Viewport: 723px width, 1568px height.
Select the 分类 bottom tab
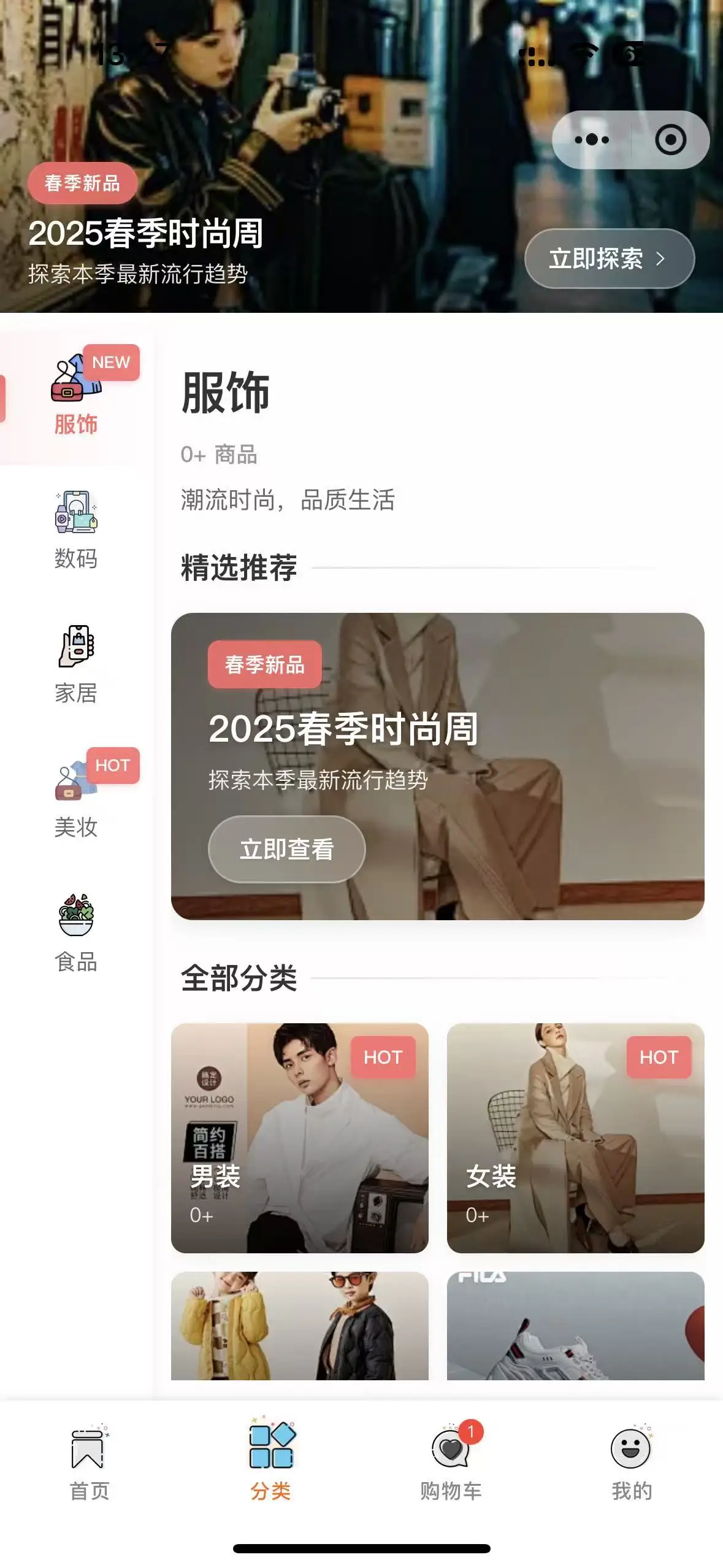pos(270,1462)
